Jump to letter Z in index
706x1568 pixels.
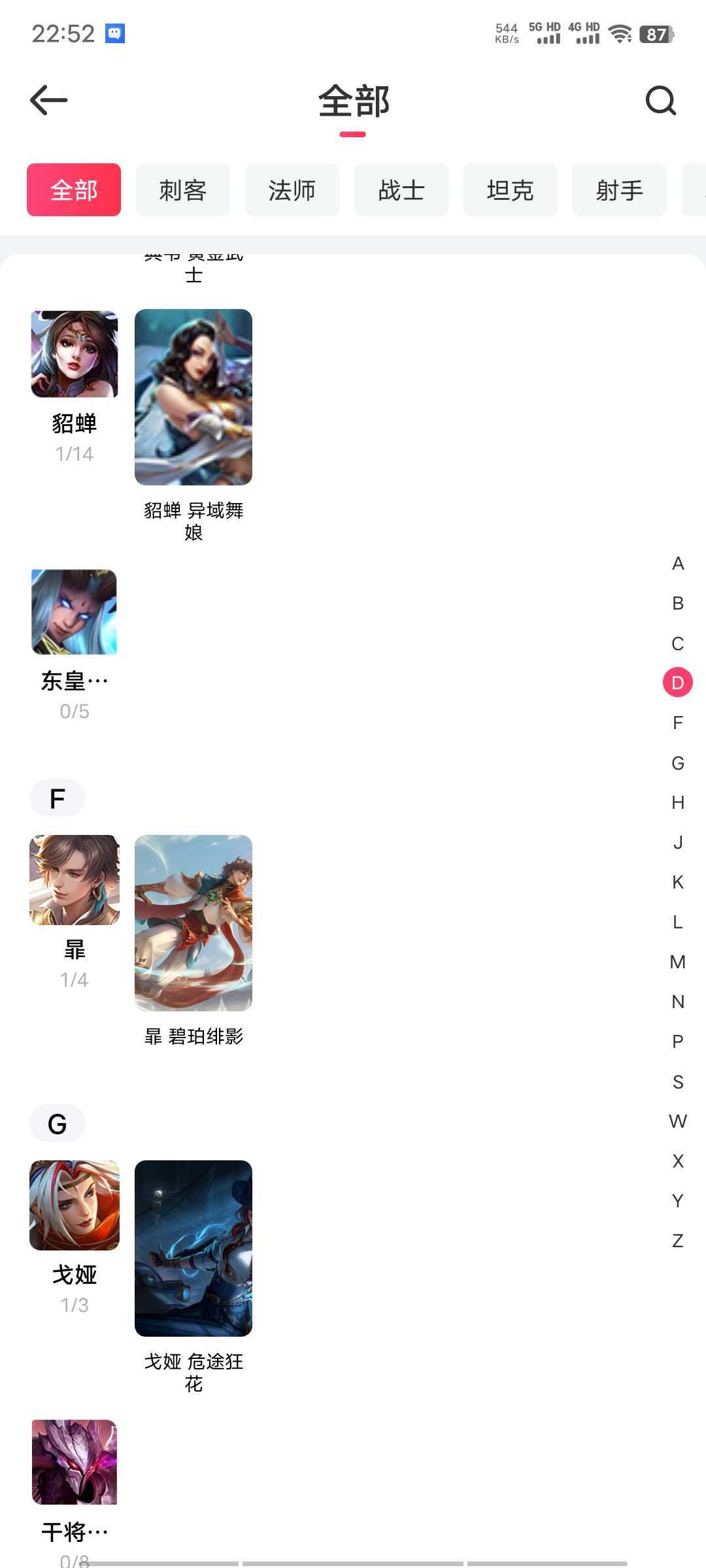pos(678,1241)
